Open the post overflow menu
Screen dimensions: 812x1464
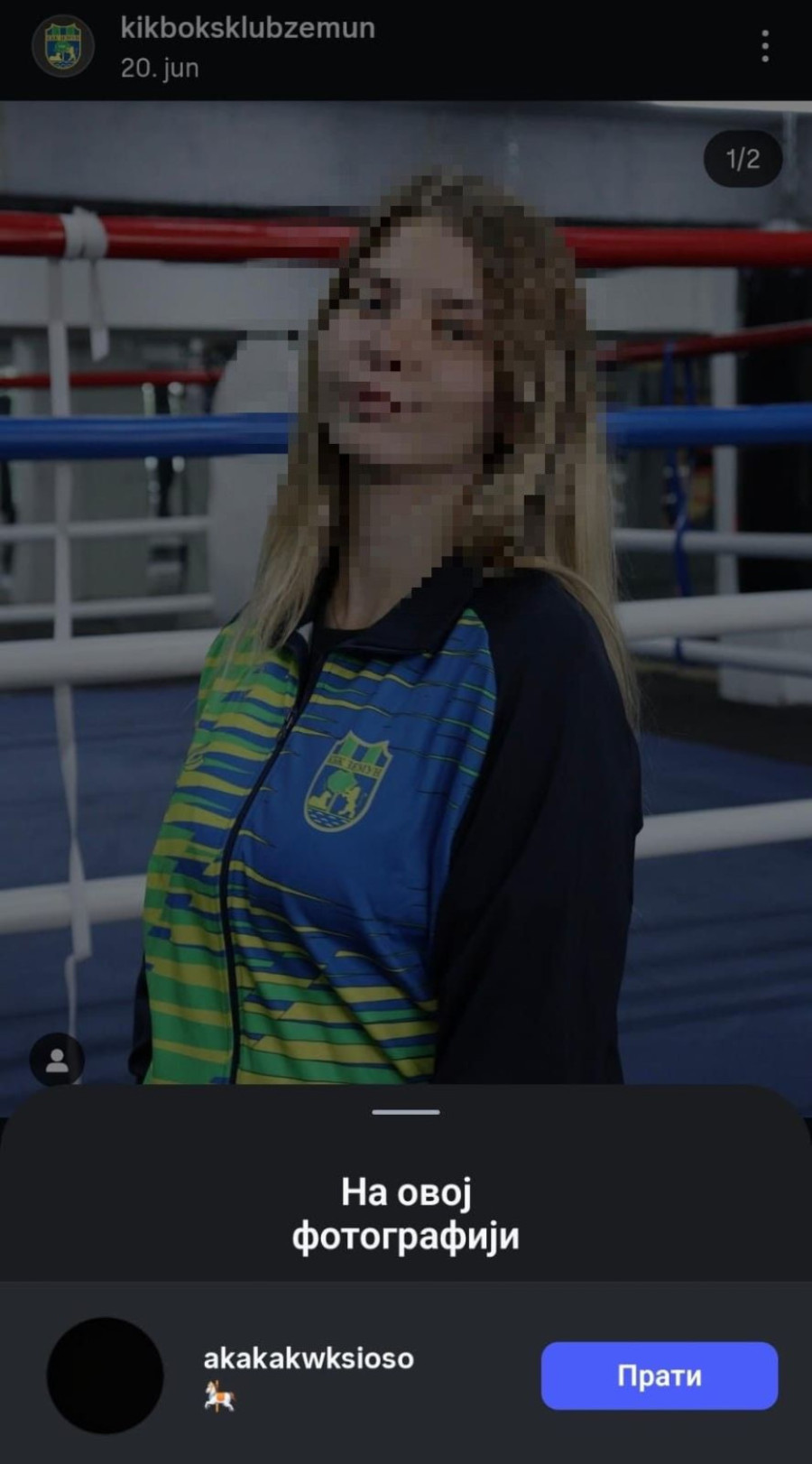764,46
